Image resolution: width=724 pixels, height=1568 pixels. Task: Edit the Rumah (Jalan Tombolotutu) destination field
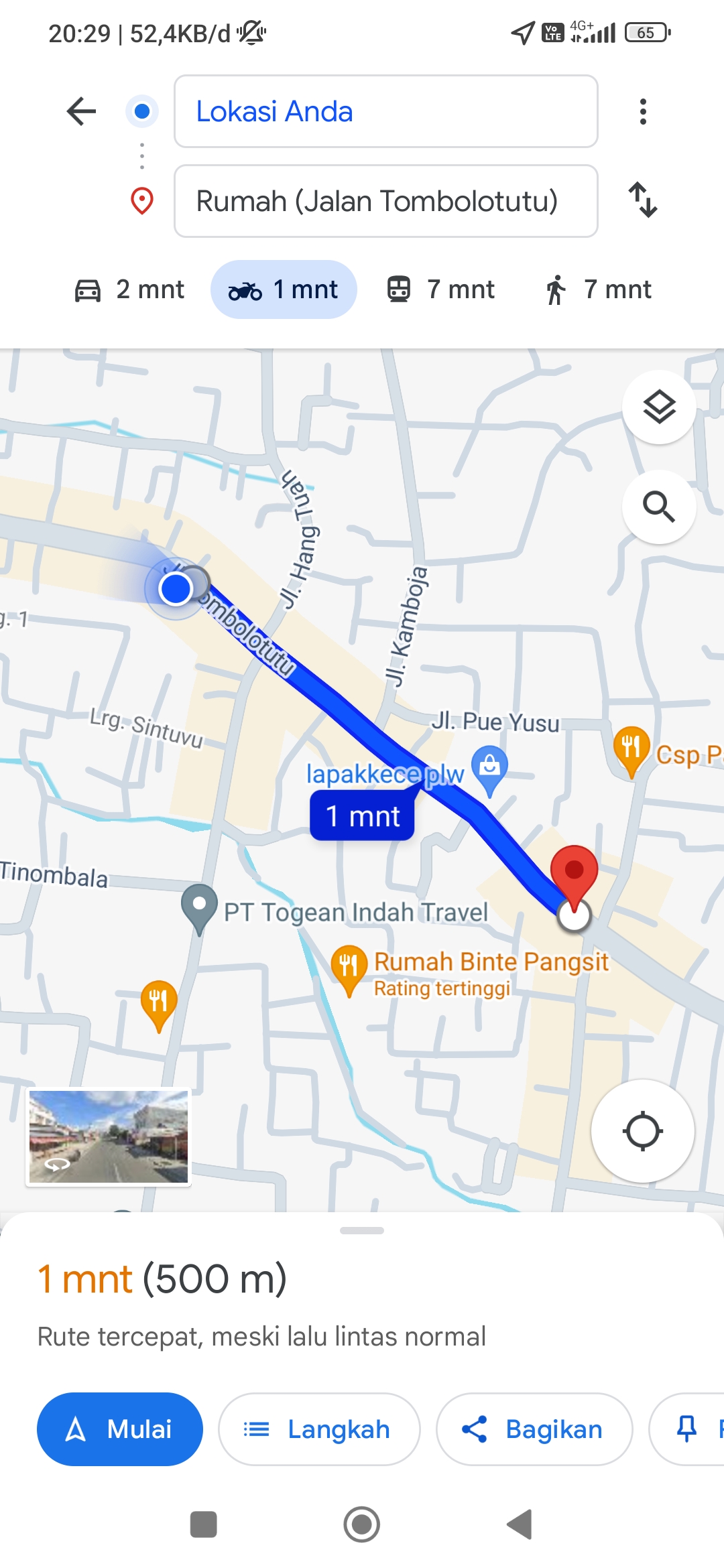click(386, 201)
